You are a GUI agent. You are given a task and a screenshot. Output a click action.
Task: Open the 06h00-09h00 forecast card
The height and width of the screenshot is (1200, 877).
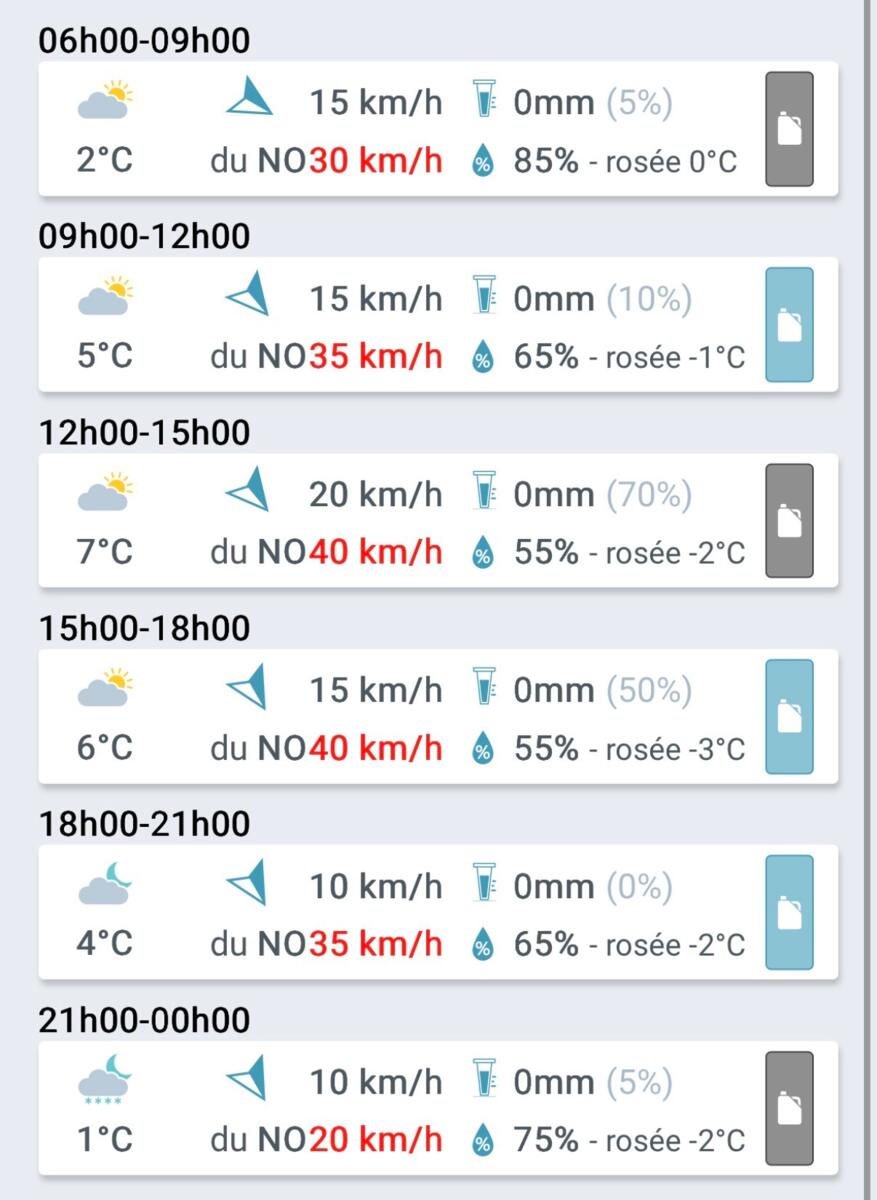click(400, 130)
